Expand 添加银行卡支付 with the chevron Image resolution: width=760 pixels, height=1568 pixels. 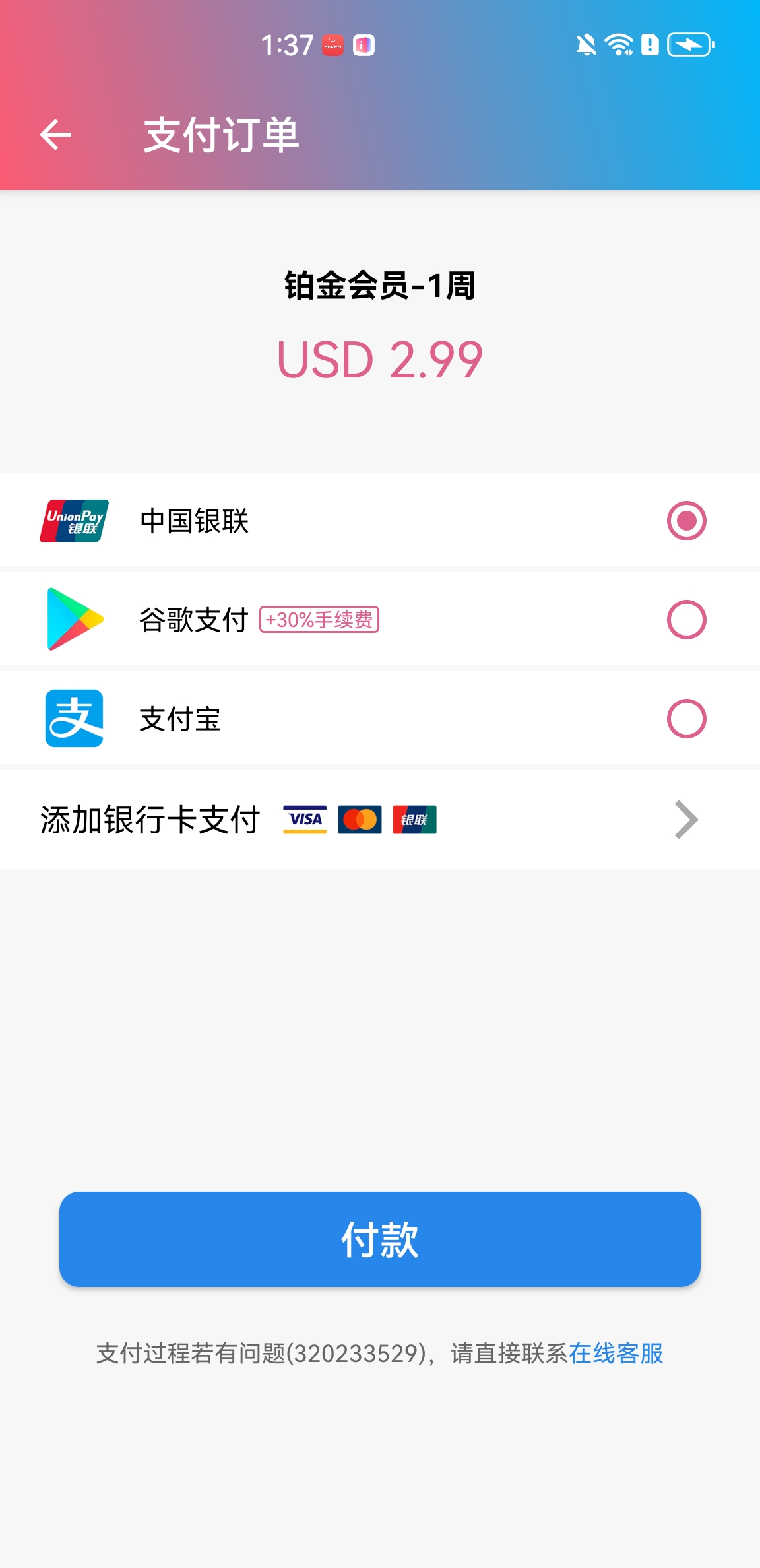(686, 820)
